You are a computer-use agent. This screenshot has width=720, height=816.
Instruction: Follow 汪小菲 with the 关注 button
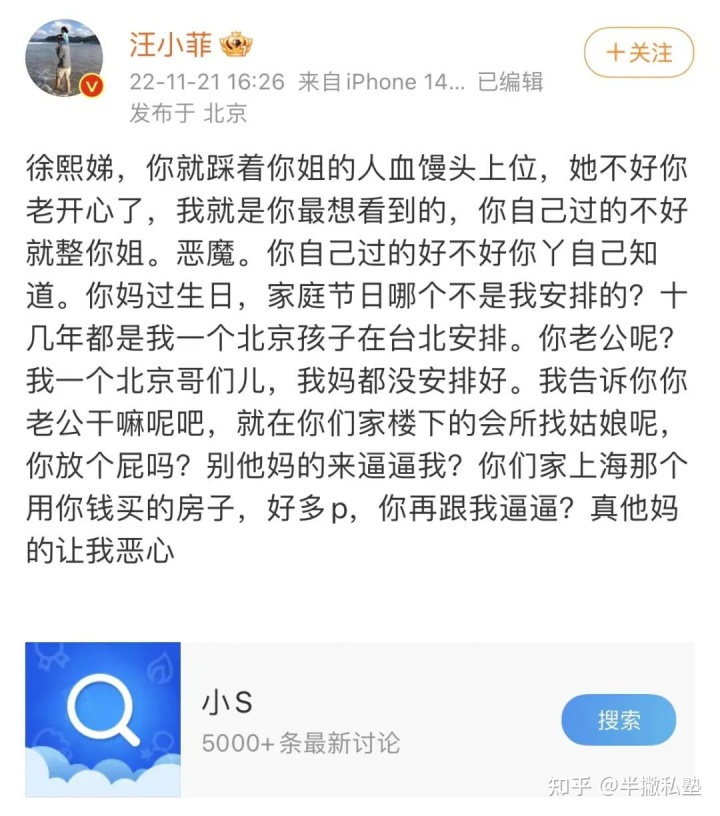click(638, 52)
